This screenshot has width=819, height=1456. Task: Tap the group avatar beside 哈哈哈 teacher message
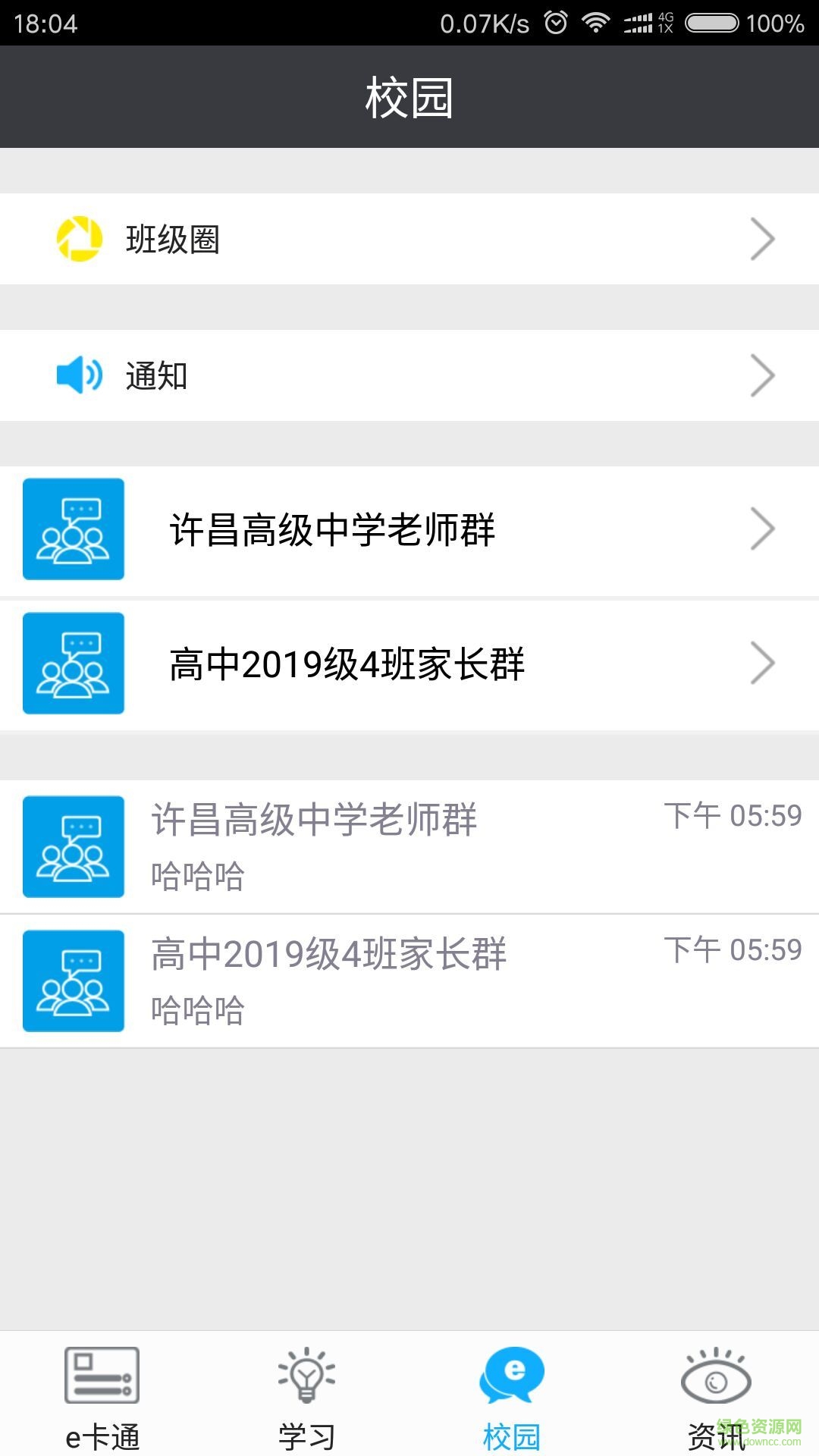[74, 847]
